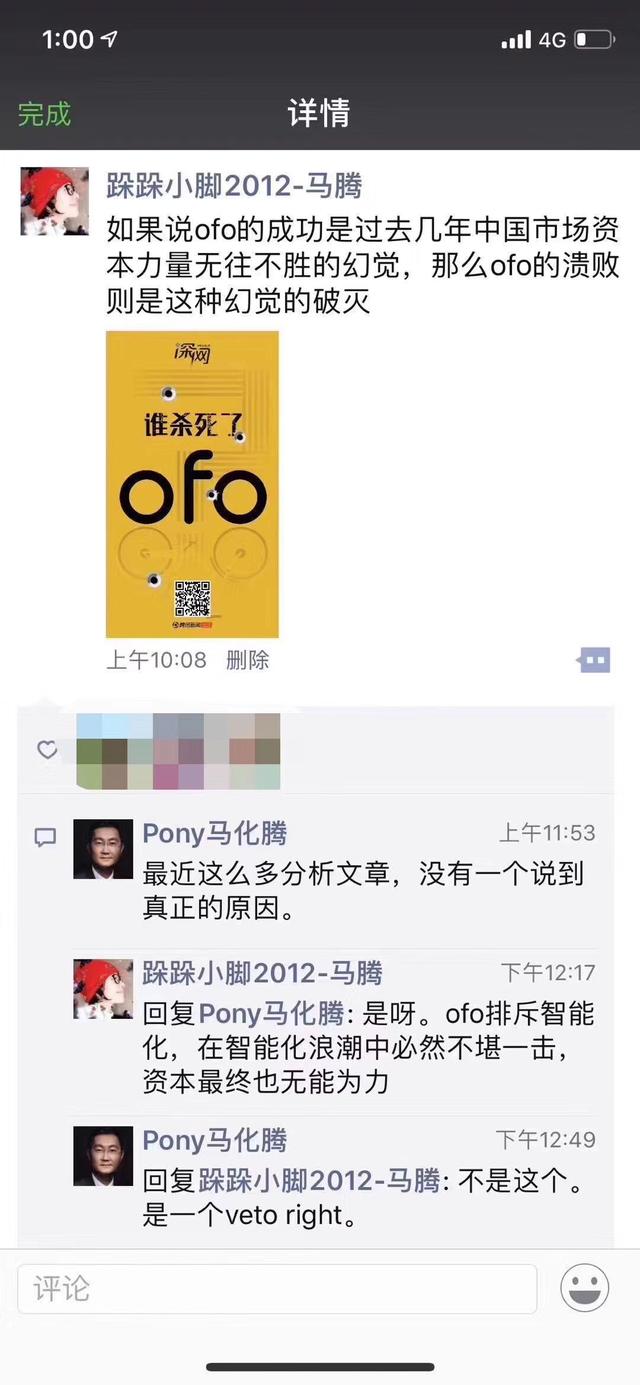Image resolution: width=640 pixels, height=1385 pixels.
Task: Open the like and comment action button
Action: click(593, 660)
